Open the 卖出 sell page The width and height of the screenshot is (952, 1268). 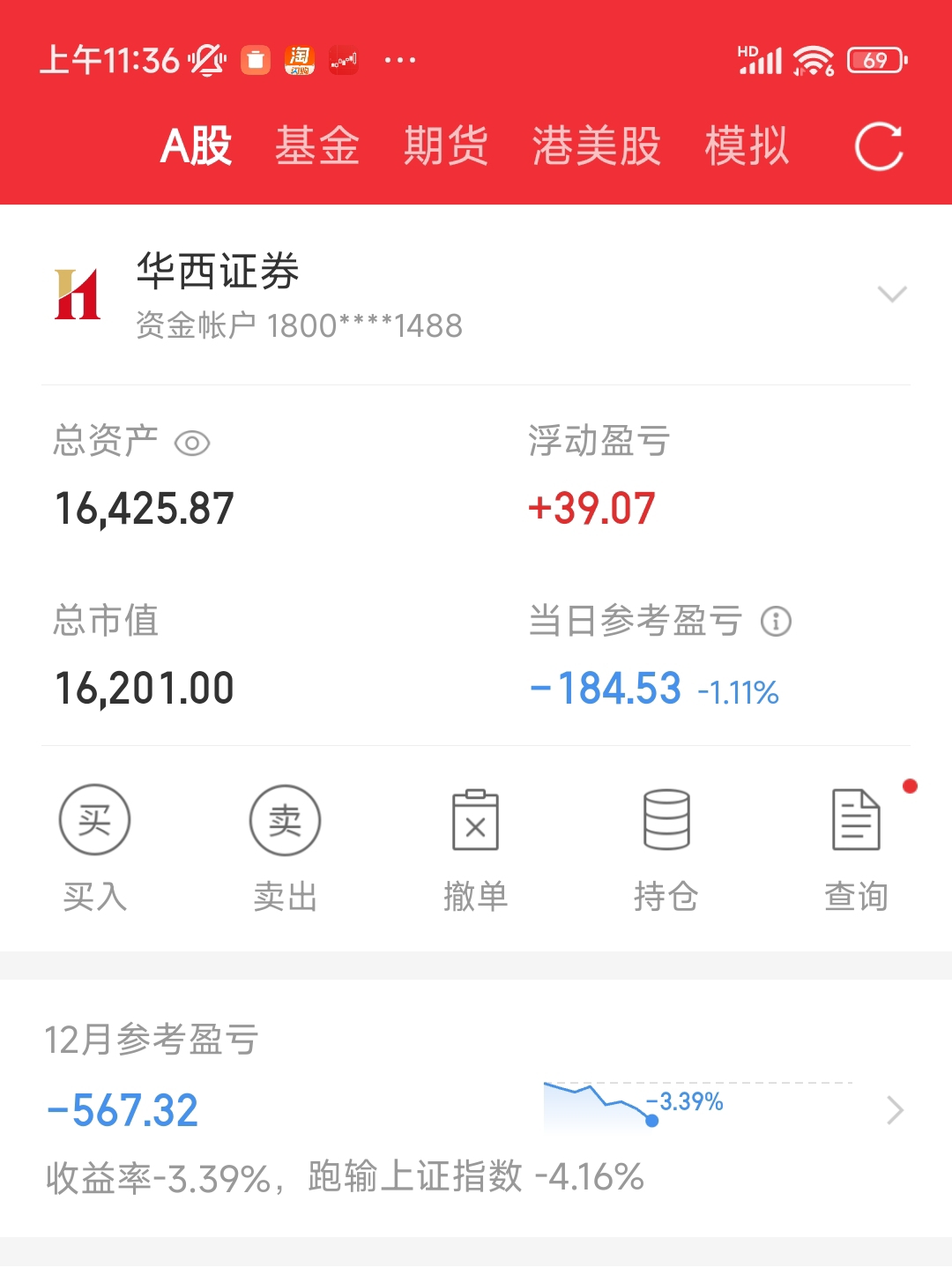point(286,847)
